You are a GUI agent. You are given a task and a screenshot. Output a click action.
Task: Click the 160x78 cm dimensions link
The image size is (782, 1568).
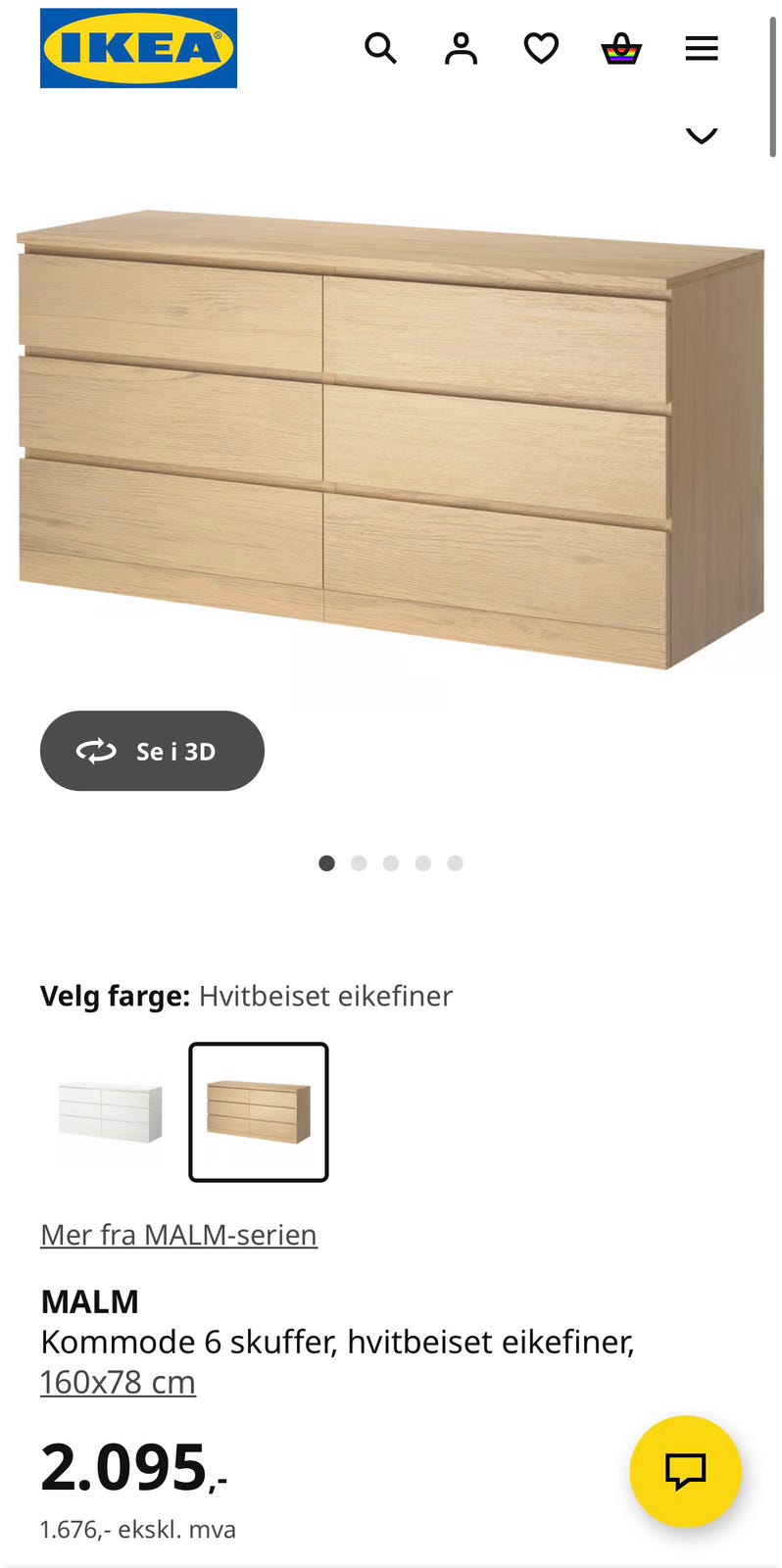pos(118,1381)
